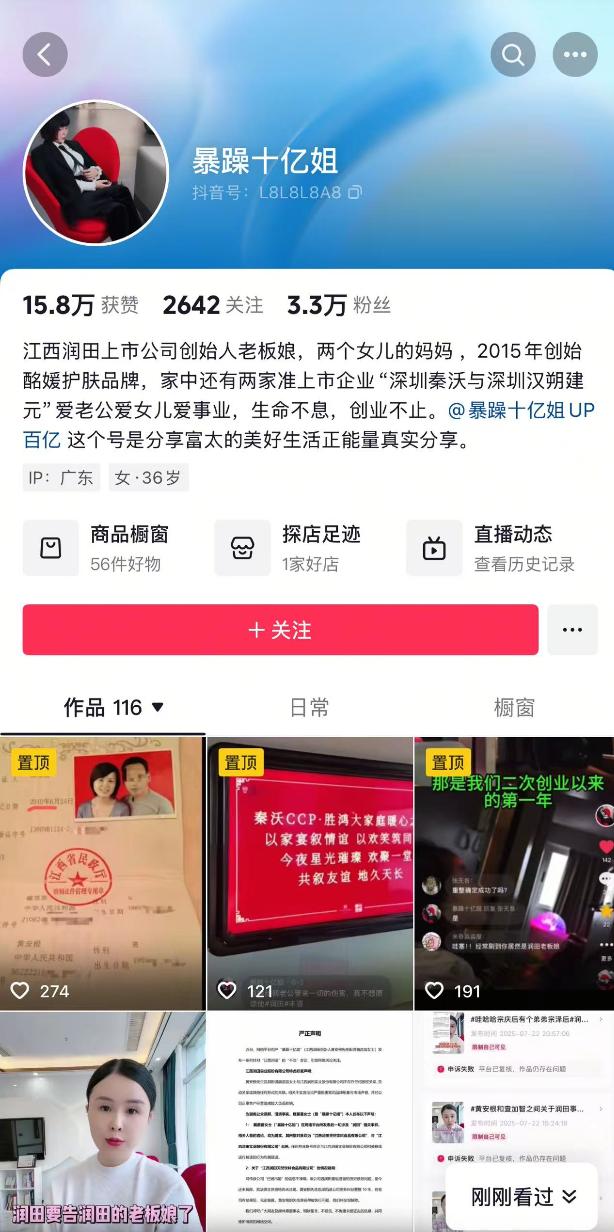614x1232 pixels.
Task: Open the 3.3万 粉丝 followers list
Action: [x=338, y=305]
